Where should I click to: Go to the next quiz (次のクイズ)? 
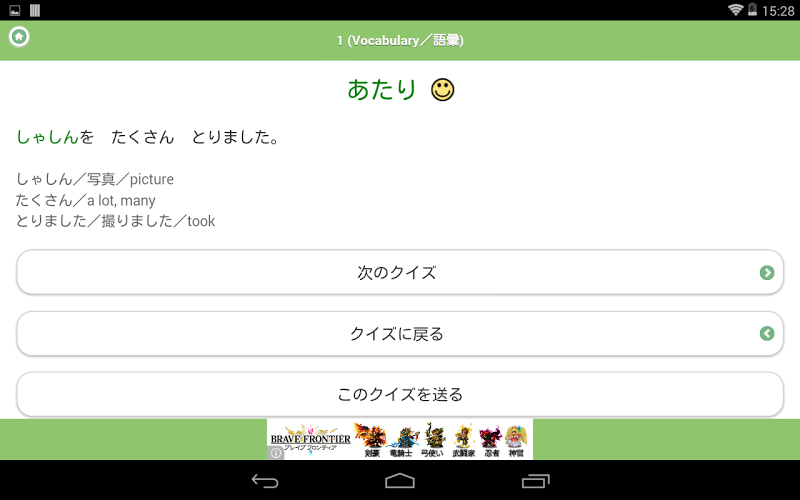399,272
